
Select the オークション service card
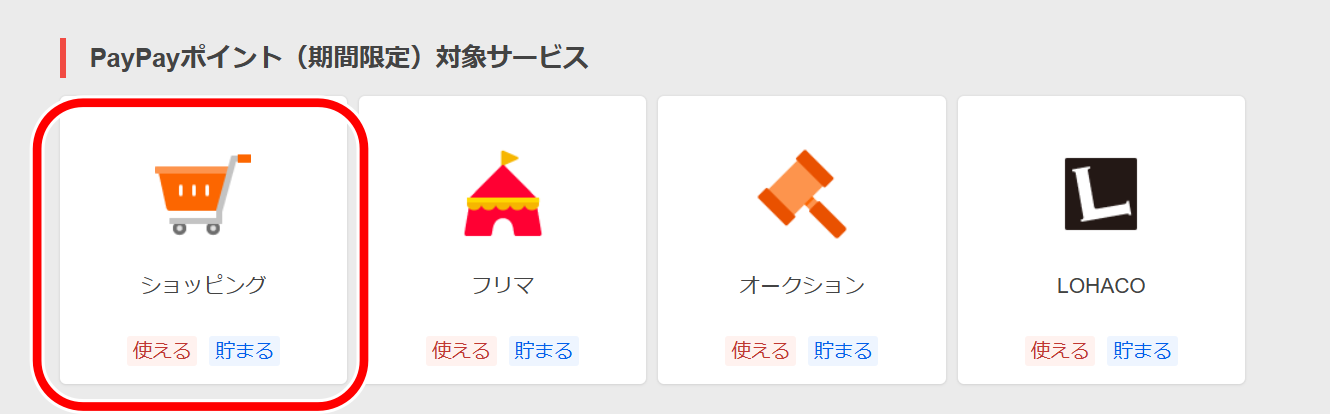(x=801, y=240)
